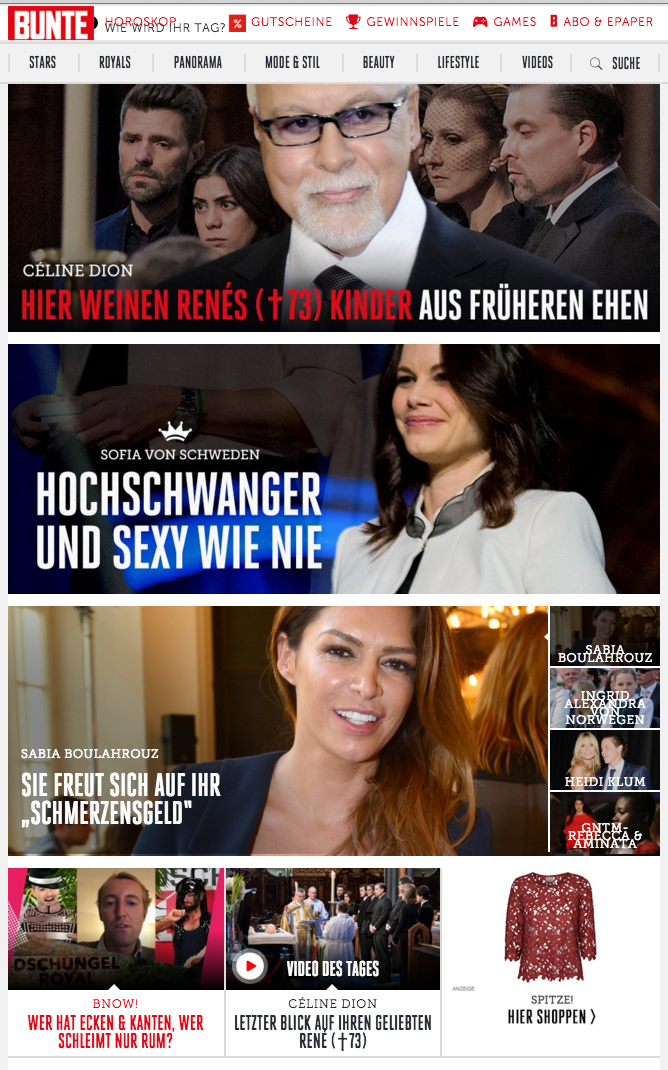
Task: Open the Beauty section
Action: [379, 63]
